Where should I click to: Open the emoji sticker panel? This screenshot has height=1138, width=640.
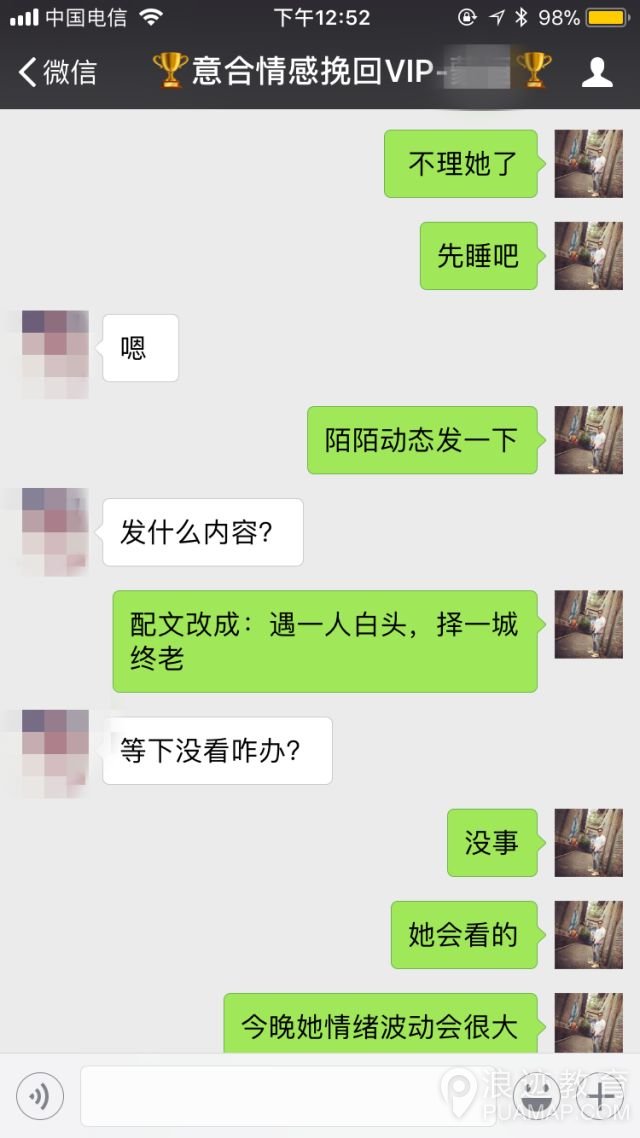coord(527,1096)
